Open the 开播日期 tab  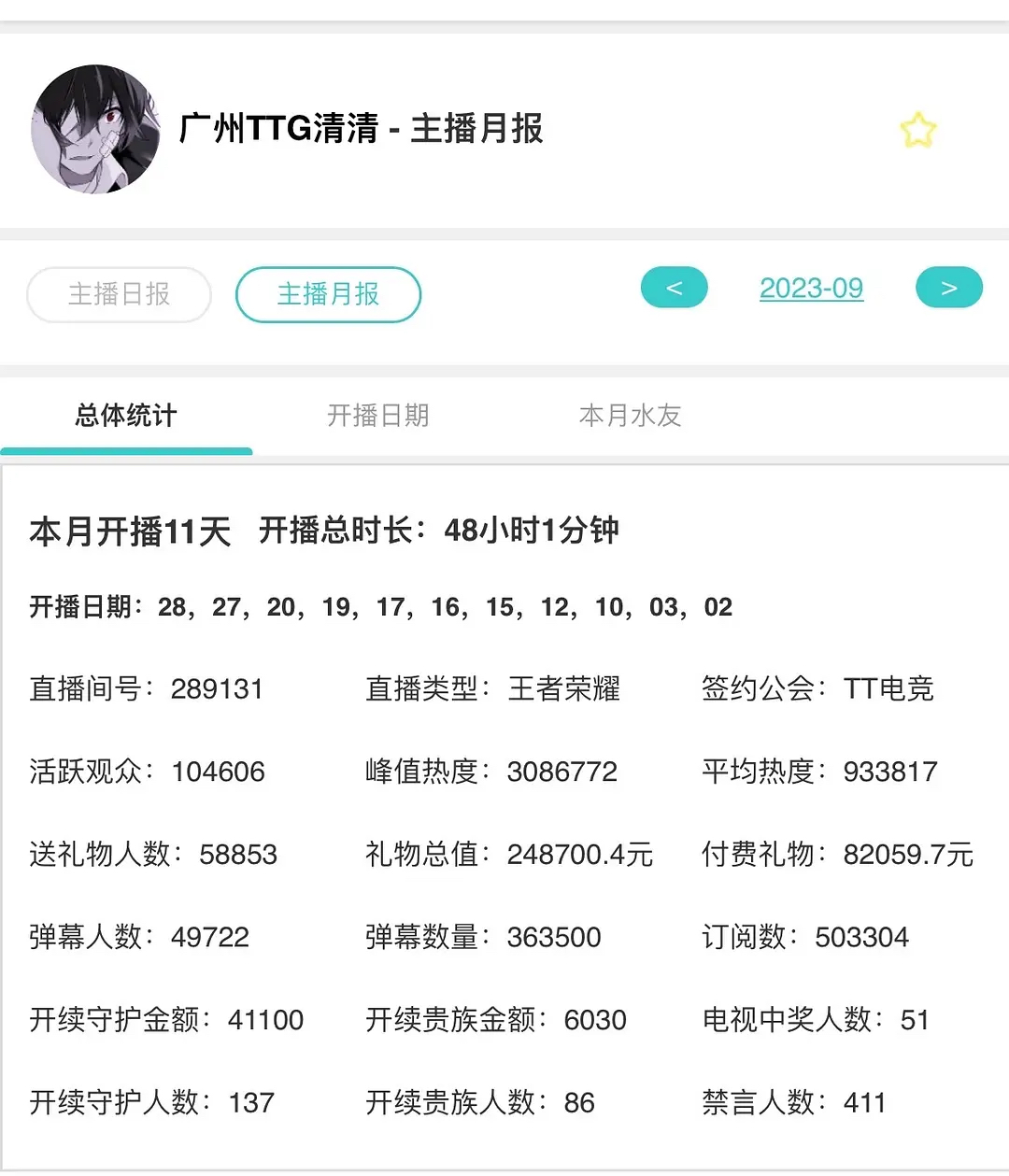pos(378,416)
